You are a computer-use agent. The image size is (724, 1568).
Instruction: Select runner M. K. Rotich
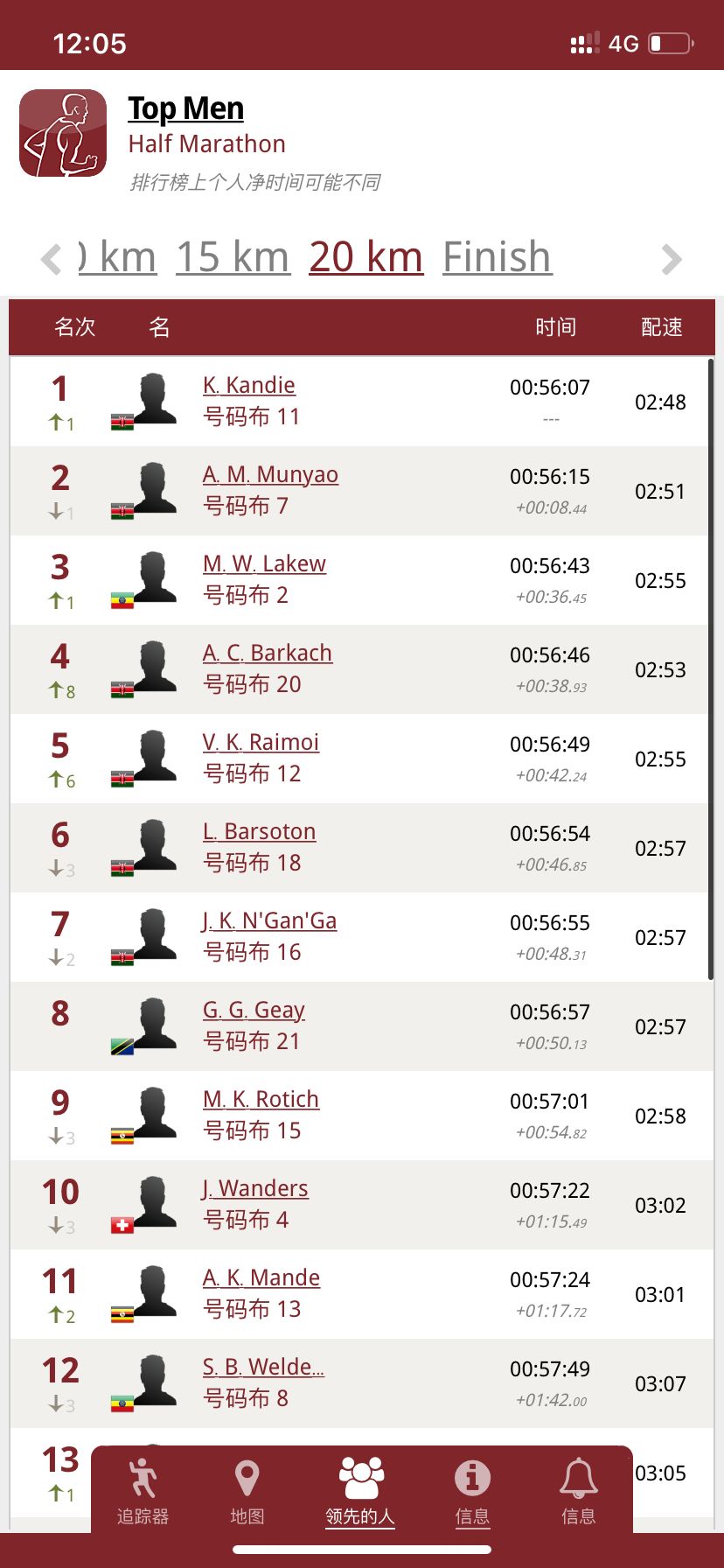point(261,1099)
